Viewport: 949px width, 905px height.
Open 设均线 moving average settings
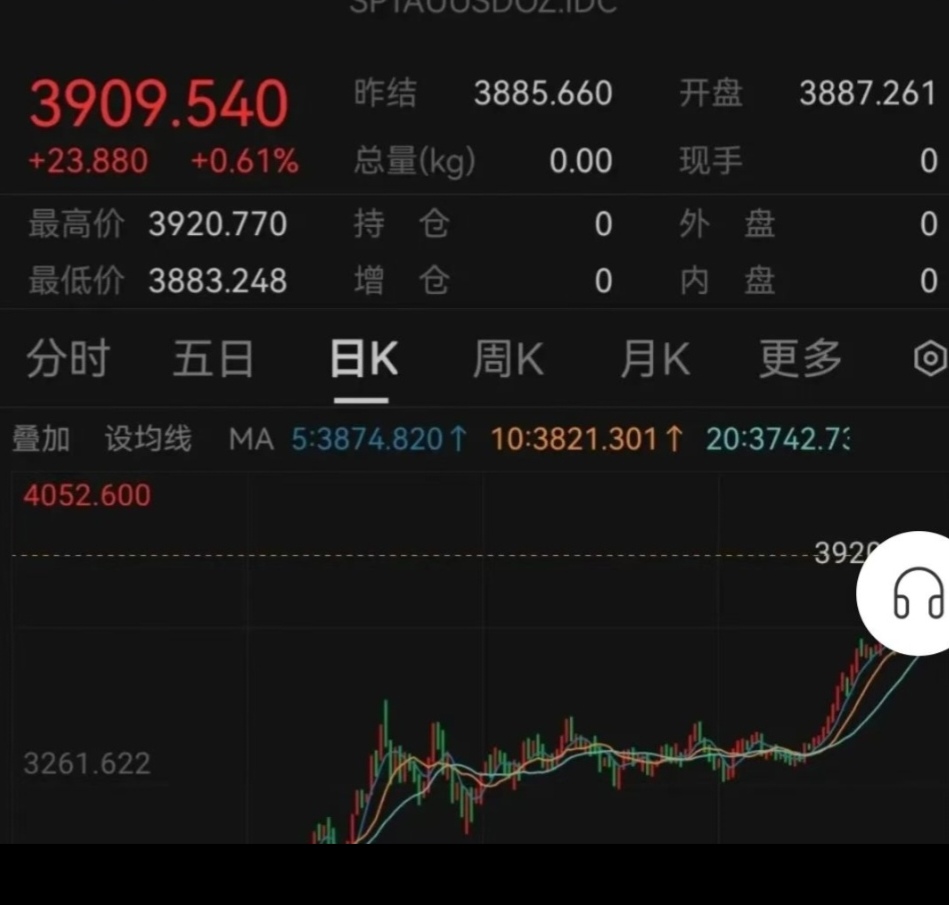(x=148, y=439)
